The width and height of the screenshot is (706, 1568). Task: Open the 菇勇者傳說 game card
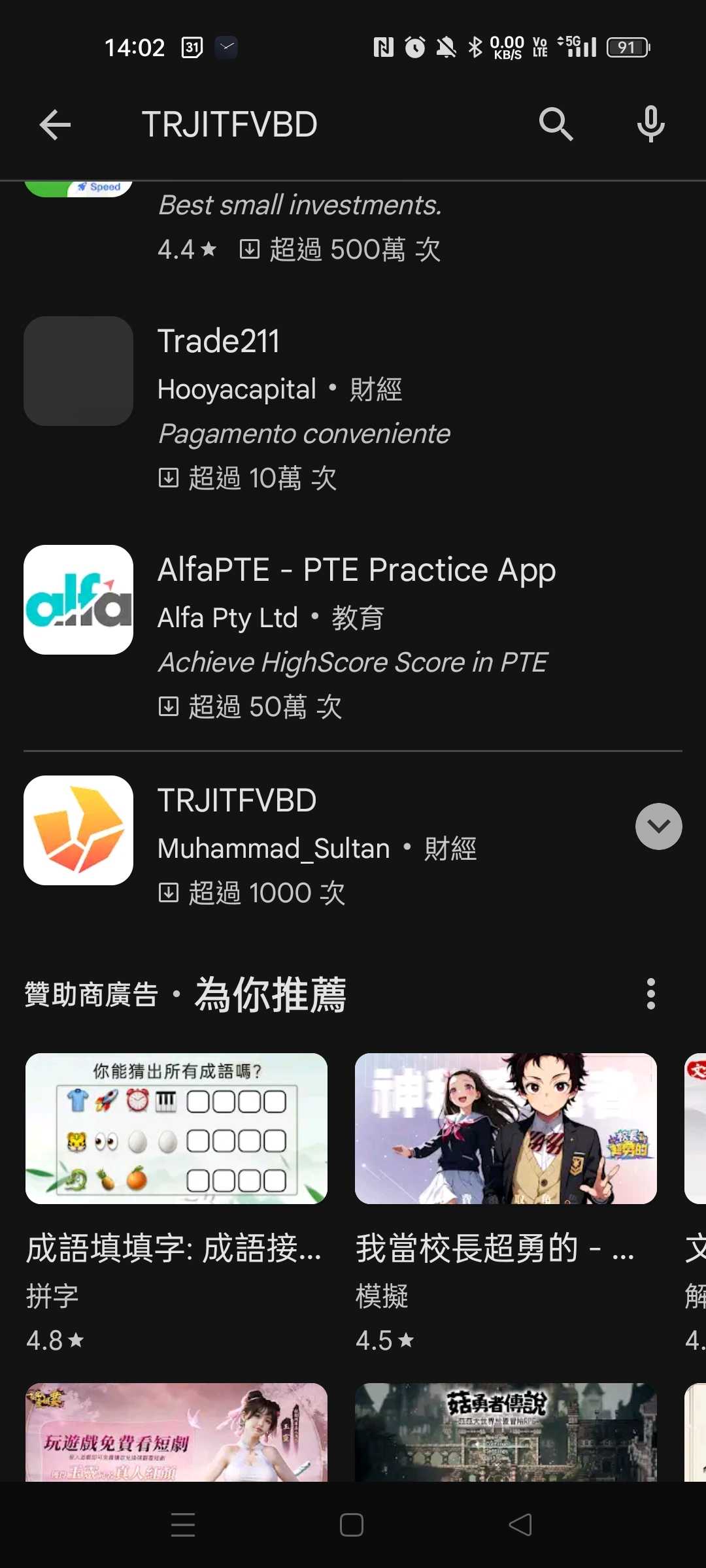(x=505, y=1431)
